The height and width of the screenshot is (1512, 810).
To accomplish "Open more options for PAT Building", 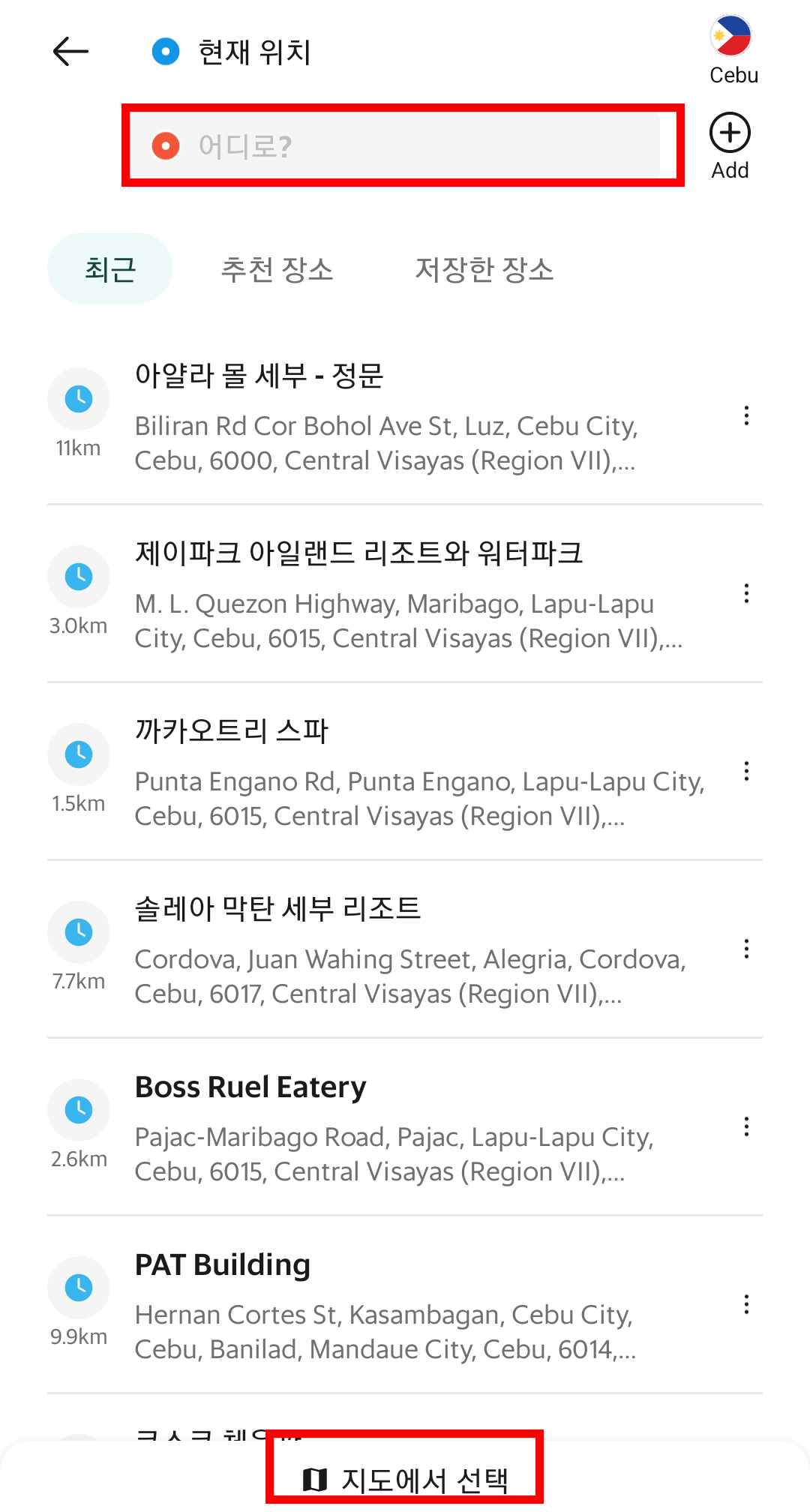I will (746, 1304).
